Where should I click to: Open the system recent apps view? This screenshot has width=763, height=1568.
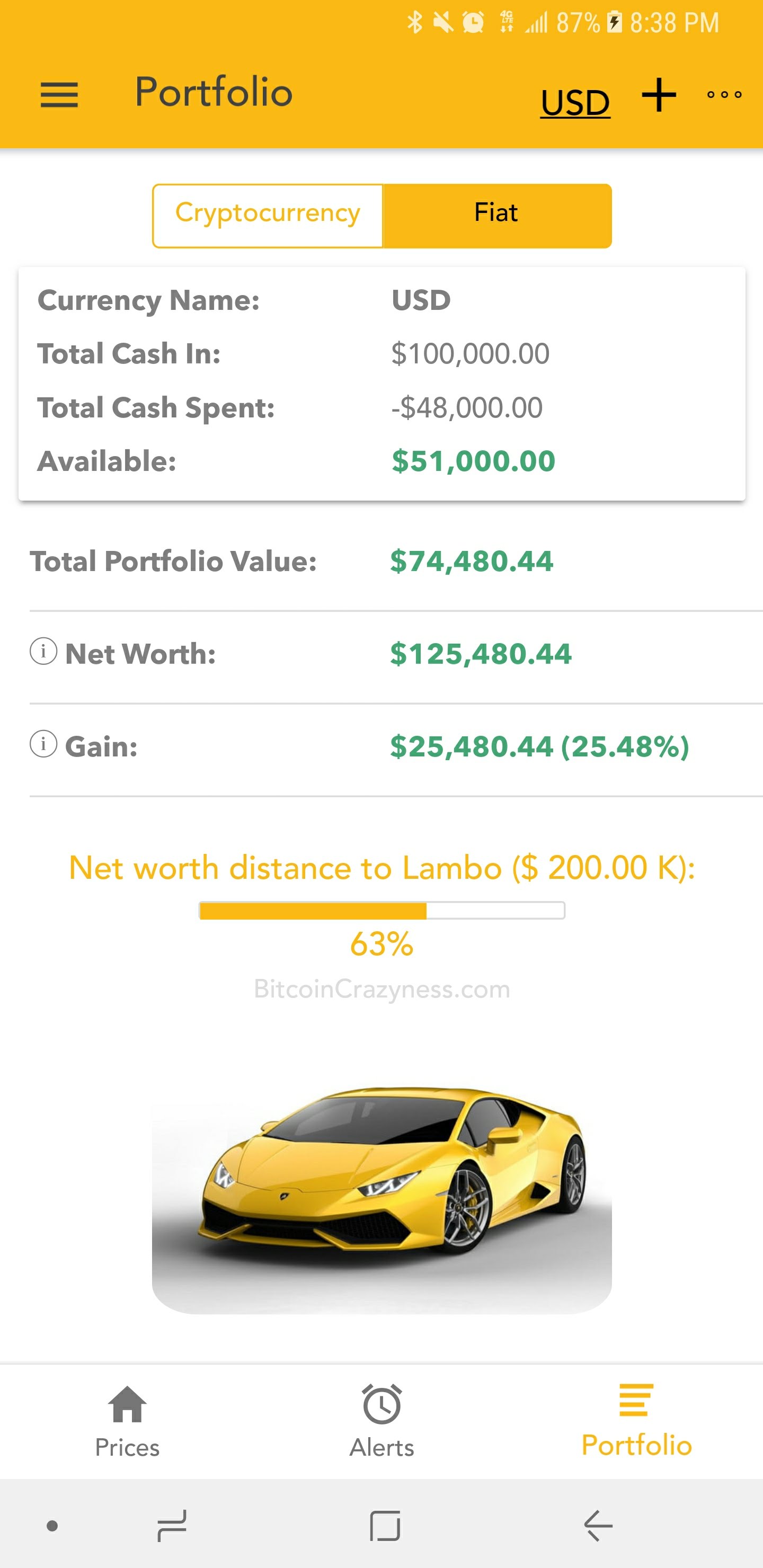point(171,1526)
